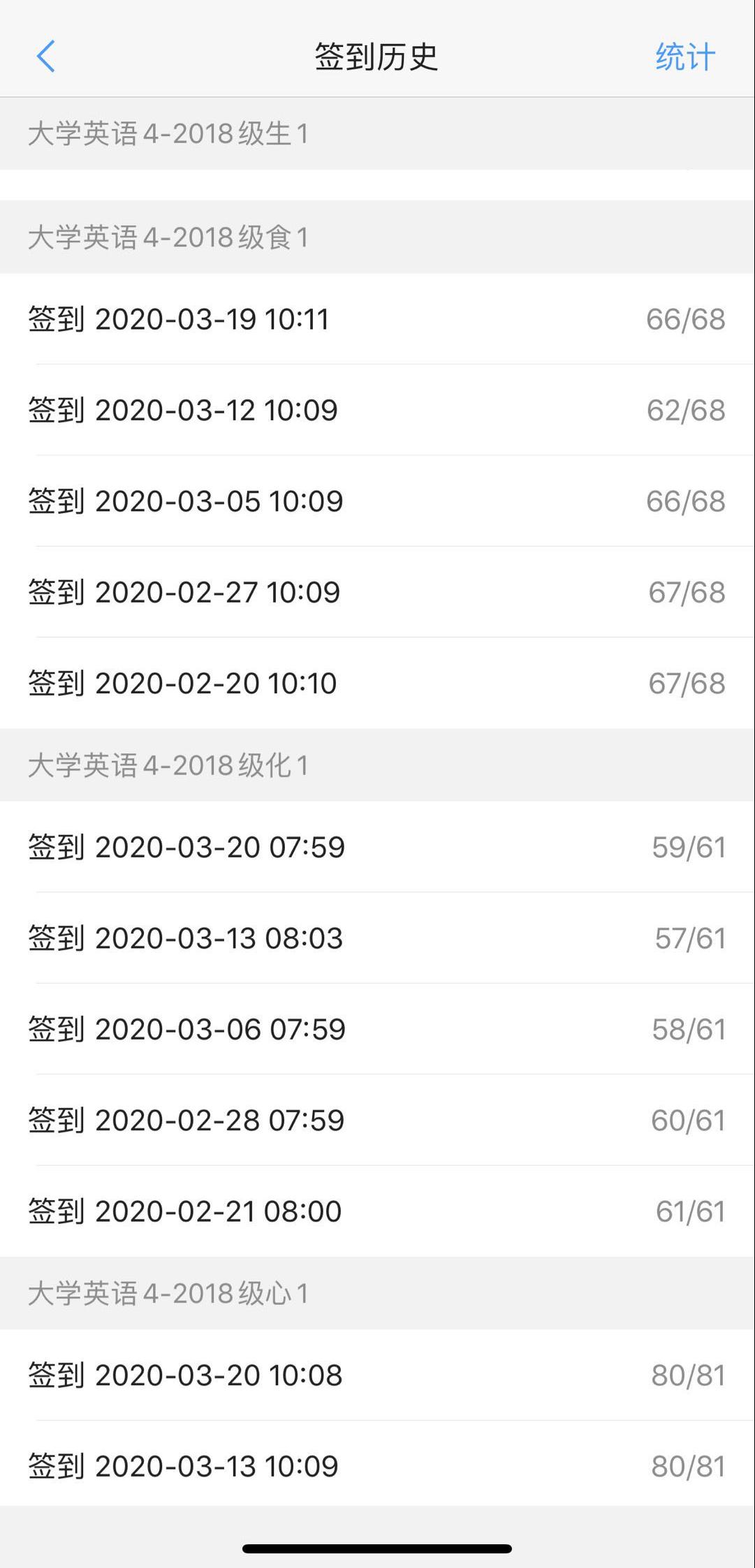Tap the 2020-02-20 10:10 sign-in row

377,683
